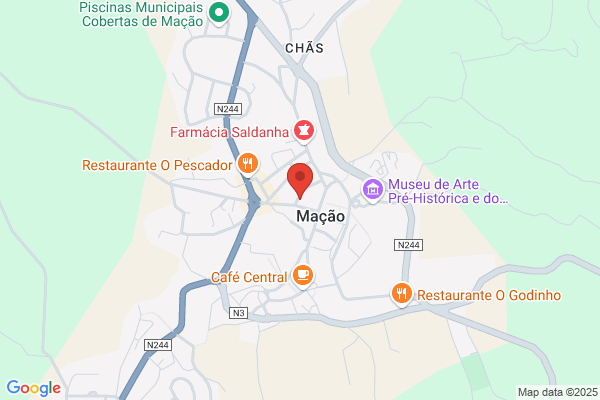Select the Restaurante O Pescador marker
The image size is (600, 400).
[248, 165]
